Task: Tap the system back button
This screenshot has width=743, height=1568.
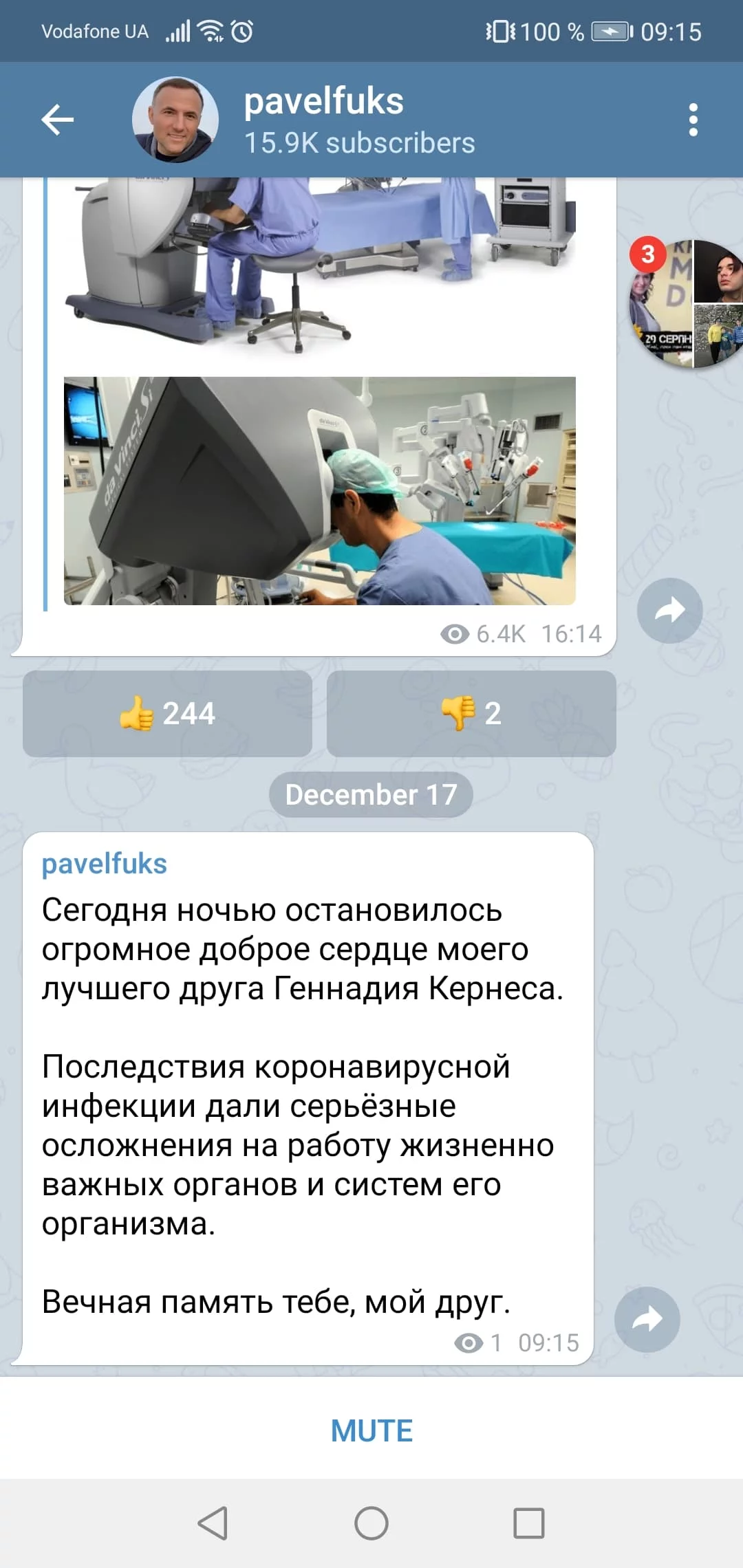Action: click(x=213, y=1523)
